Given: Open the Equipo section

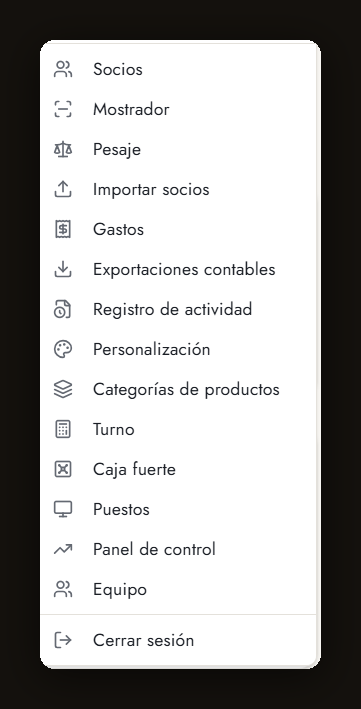Looking at the screenshot, I should [x=178, y=590].
